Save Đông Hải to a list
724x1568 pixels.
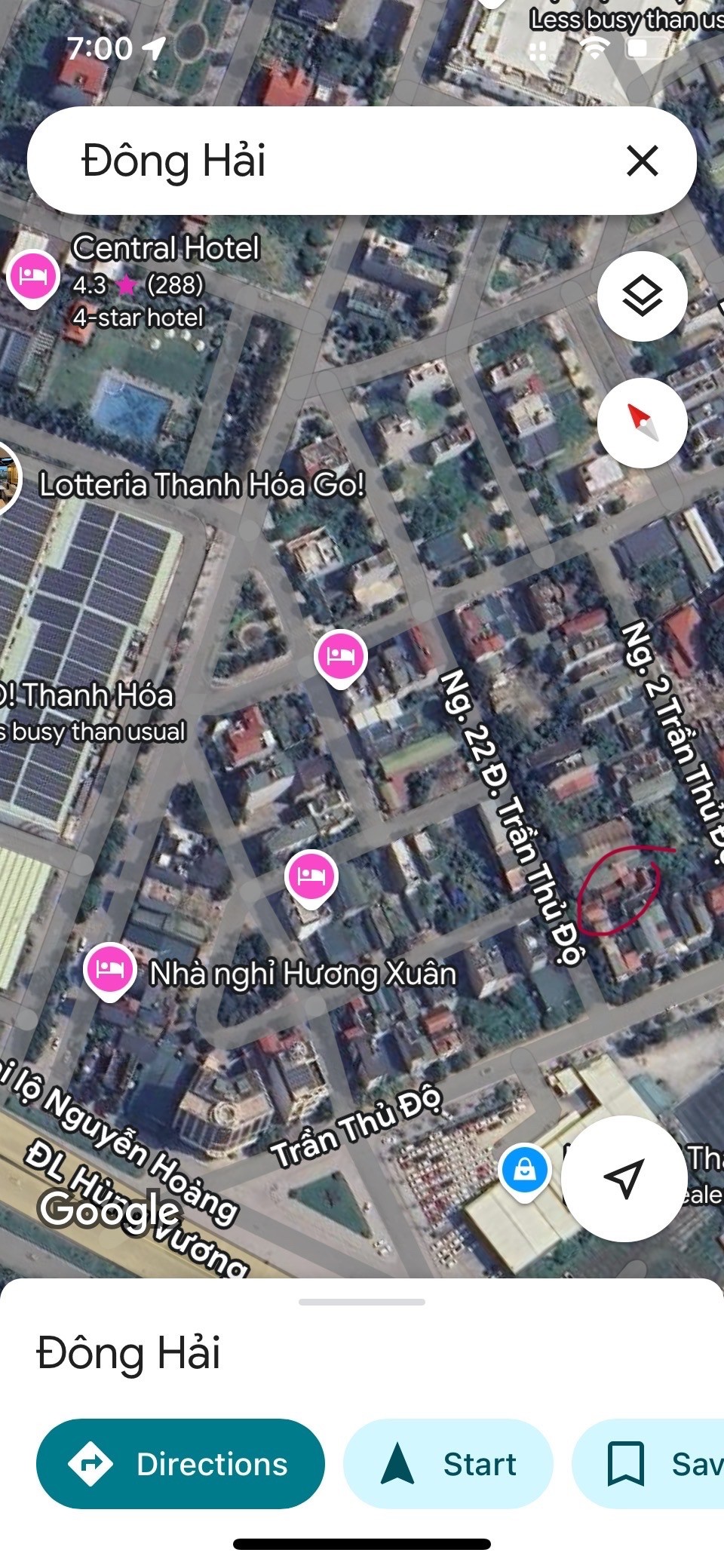[x=656, y=1464]
